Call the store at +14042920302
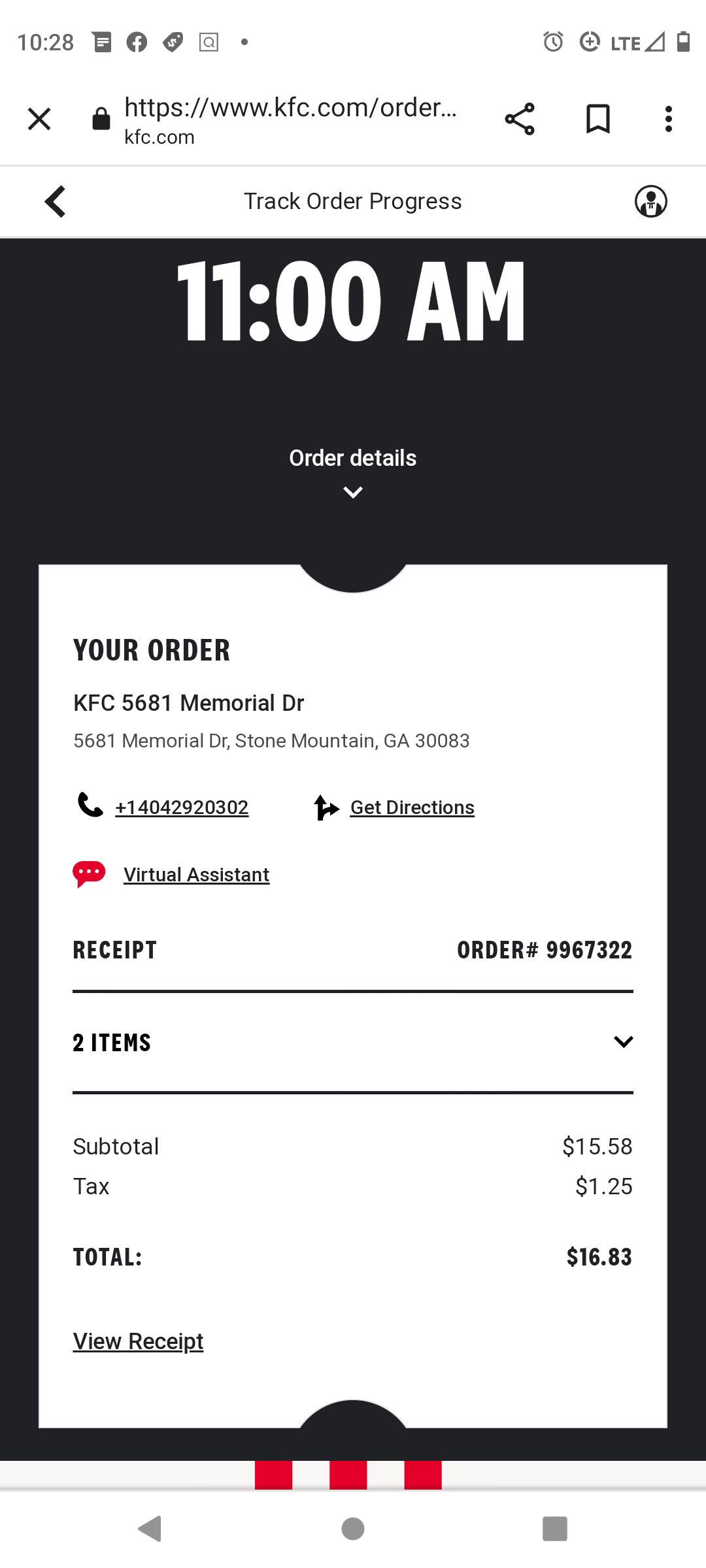The height and width of the screenshot is (1568, 706). click(x=181, y=808)
